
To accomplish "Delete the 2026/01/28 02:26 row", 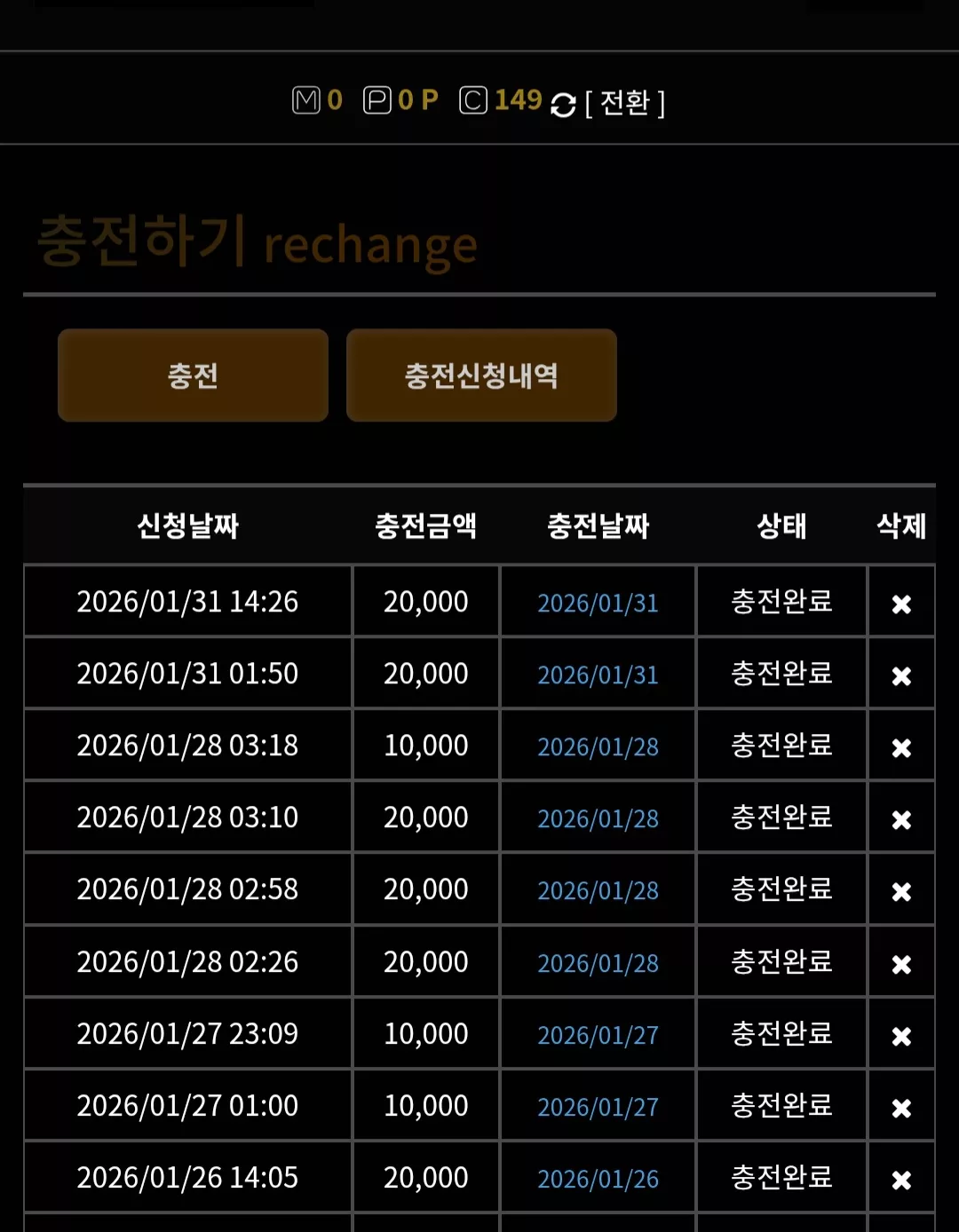I will click(901, 964).
